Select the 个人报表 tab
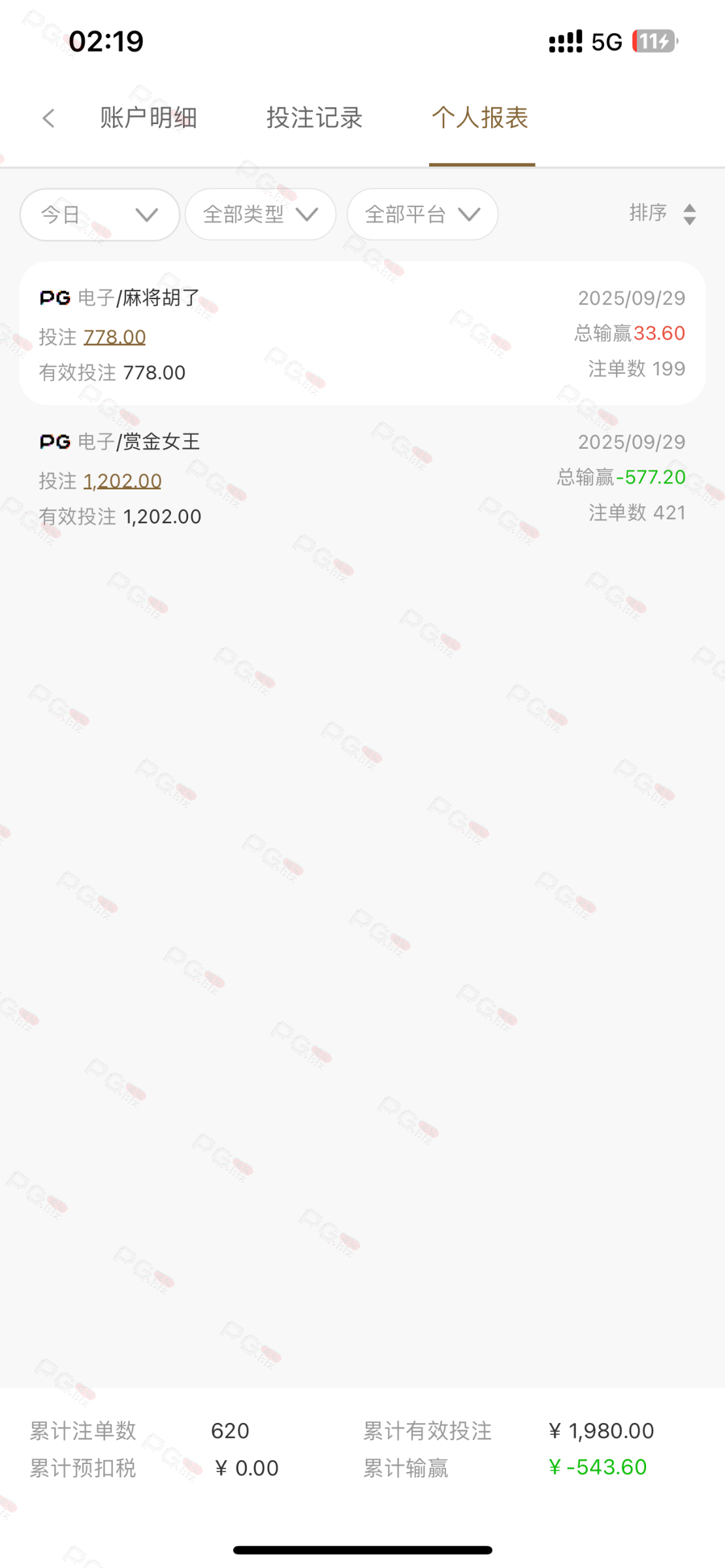725x1568 pixels. 481,118
